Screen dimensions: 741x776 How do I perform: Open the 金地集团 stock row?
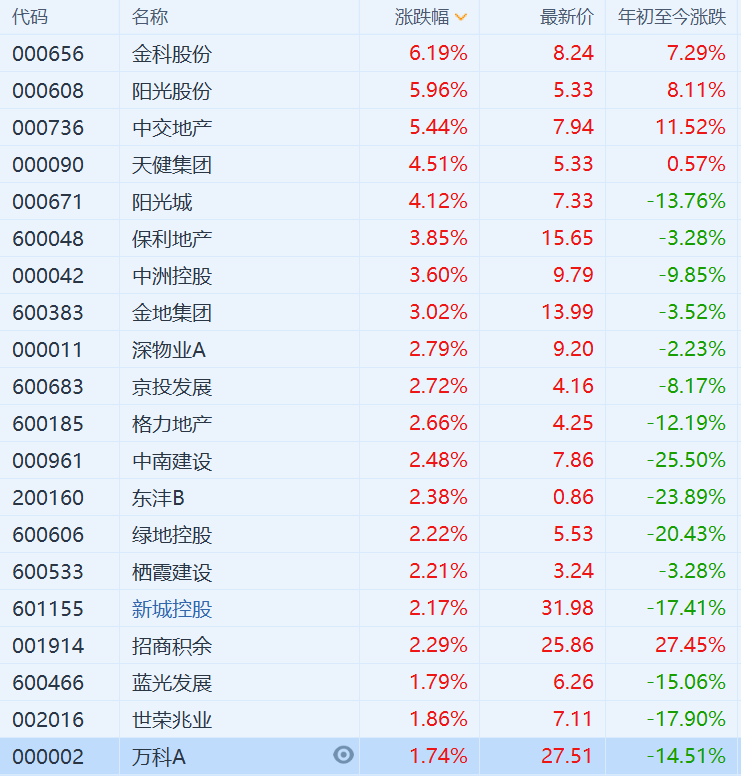pyautogui.click(x=172, y=313)
